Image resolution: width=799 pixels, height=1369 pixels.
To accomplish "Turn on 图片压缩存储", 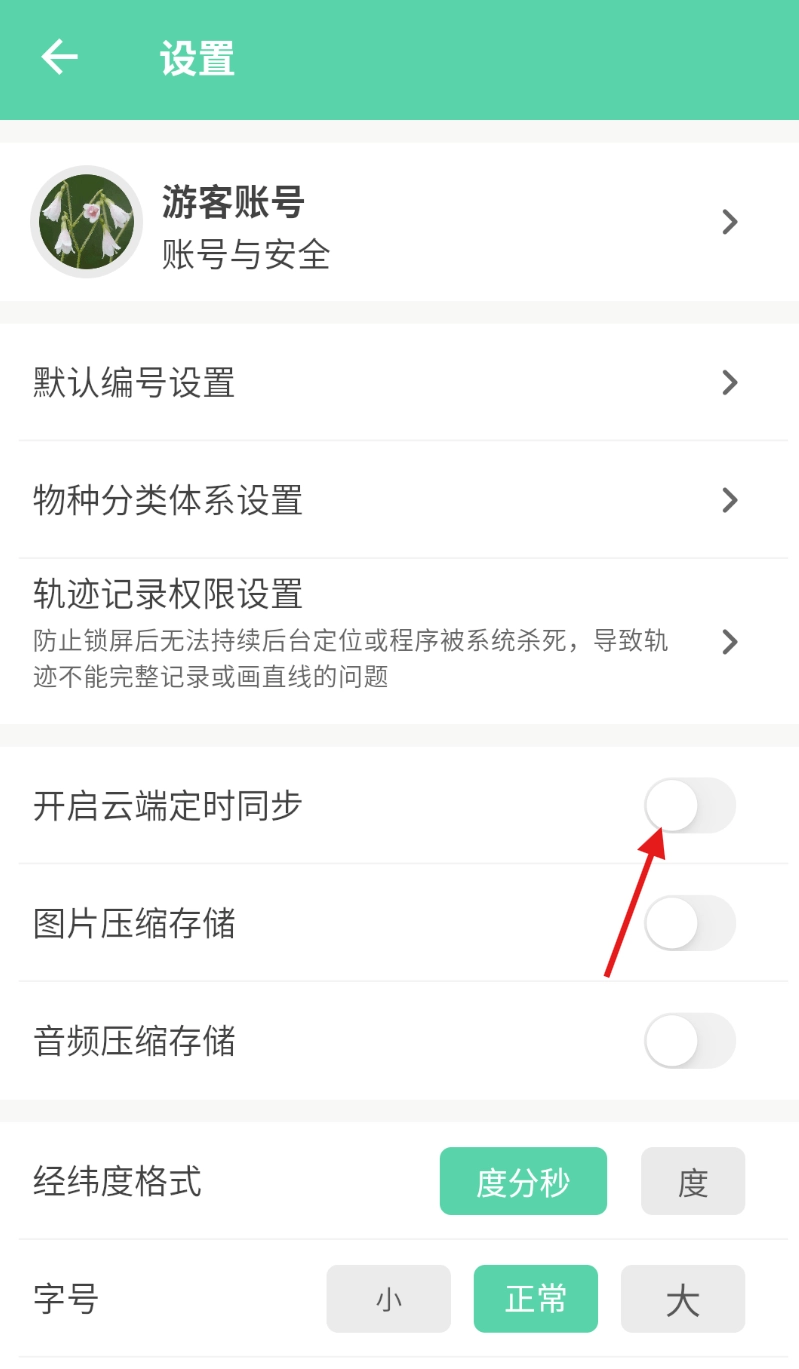I will pyautogui.click(x=689, y=923).
